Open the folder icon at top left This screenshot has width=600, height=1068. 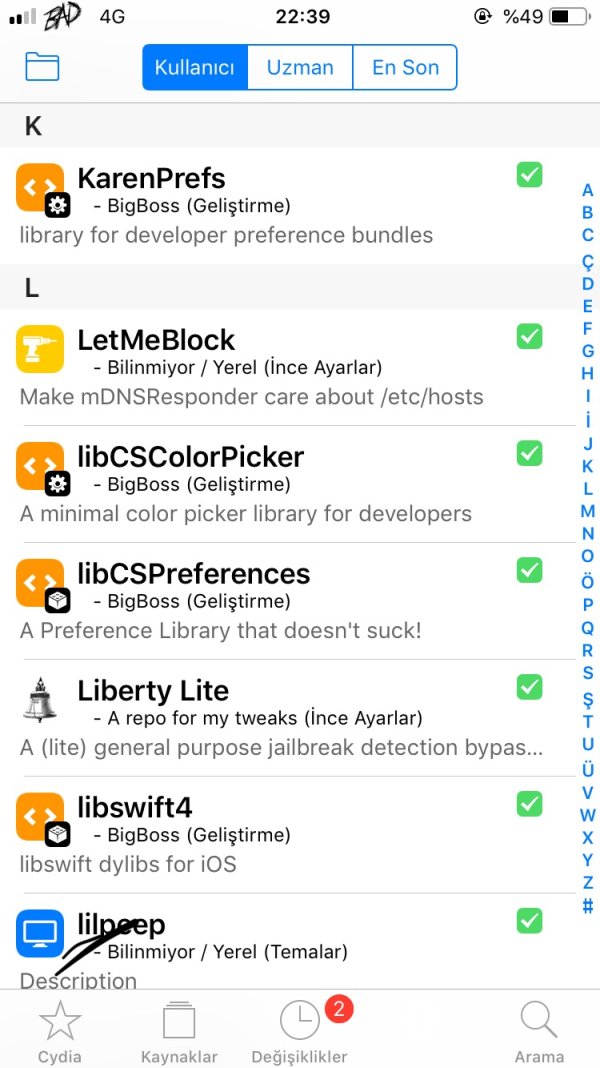coord(42,67)
